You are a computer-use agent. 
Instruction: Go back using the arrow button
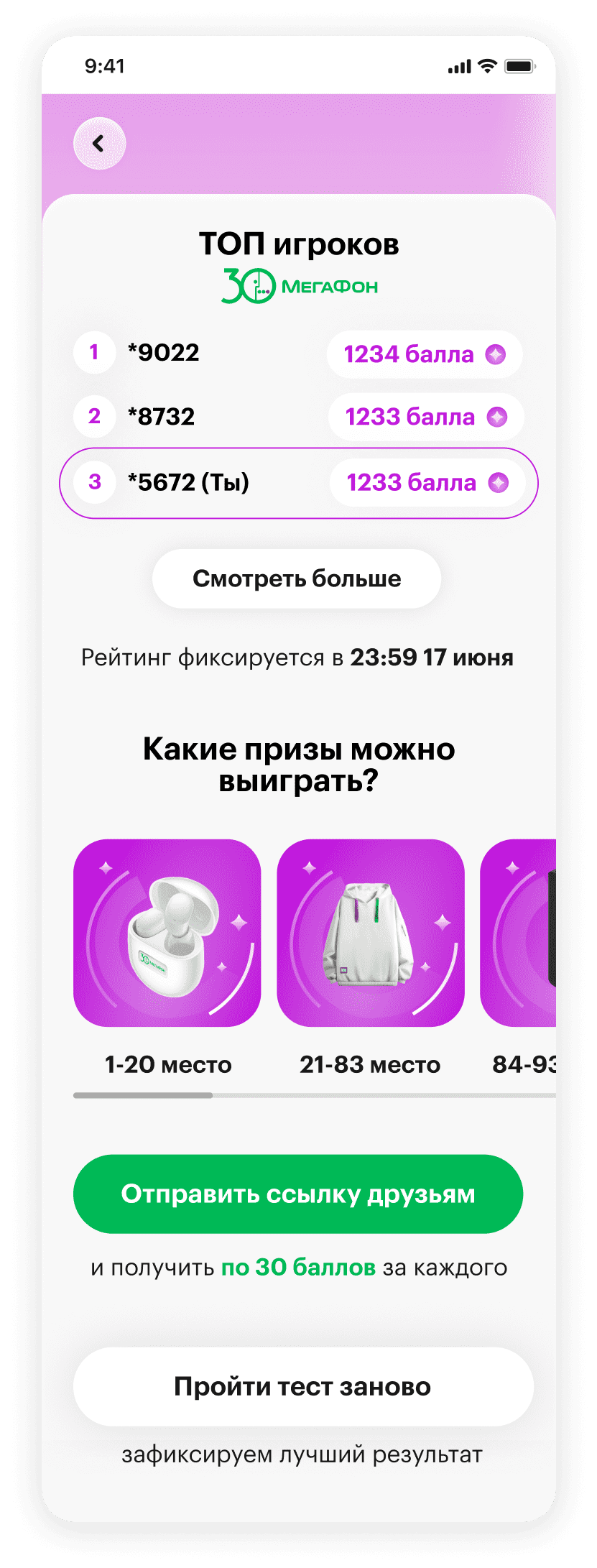(99, 144)
